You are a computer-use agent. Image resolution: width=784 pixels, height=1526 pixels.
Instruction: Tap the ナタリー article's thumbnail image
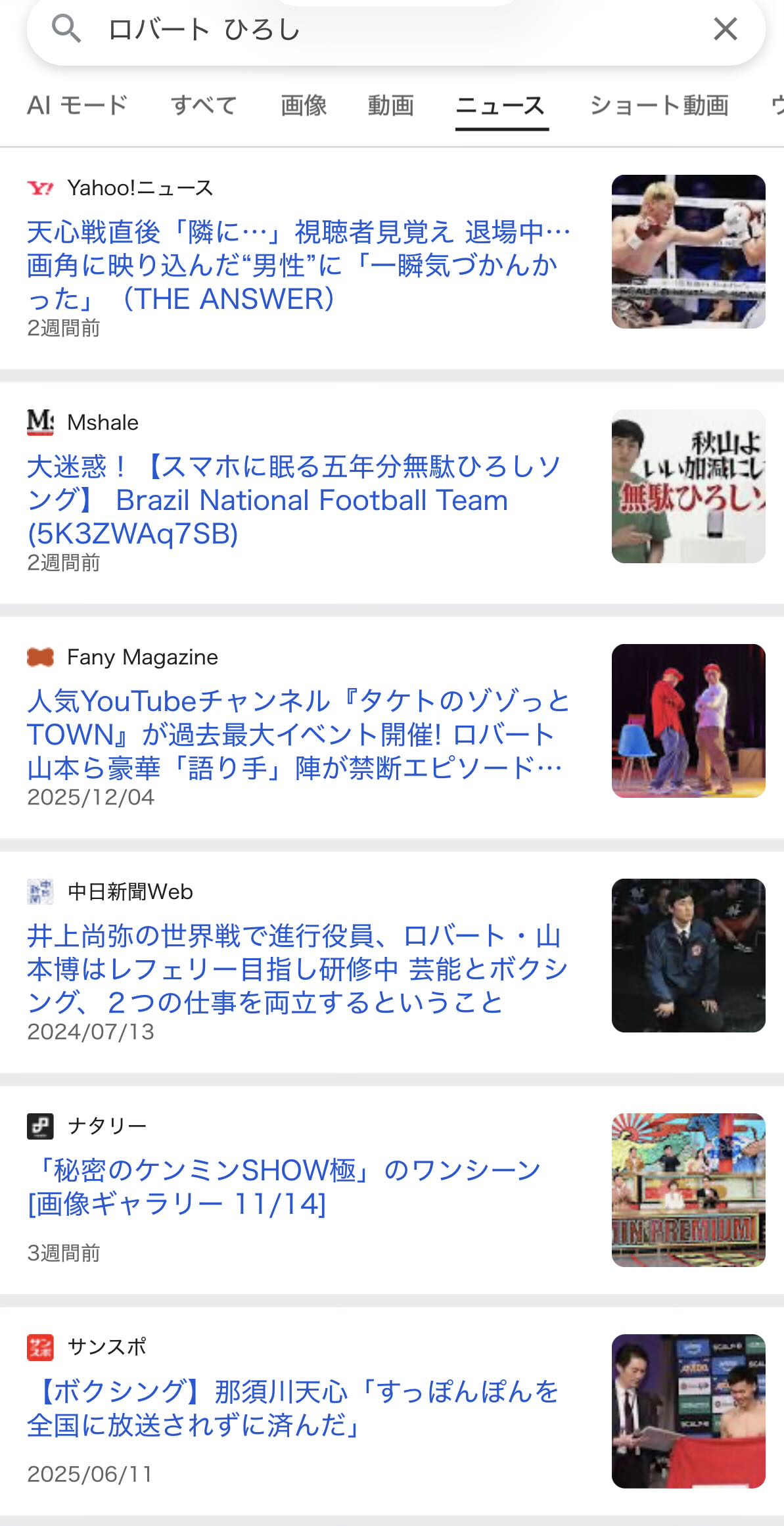[688, 1190]
